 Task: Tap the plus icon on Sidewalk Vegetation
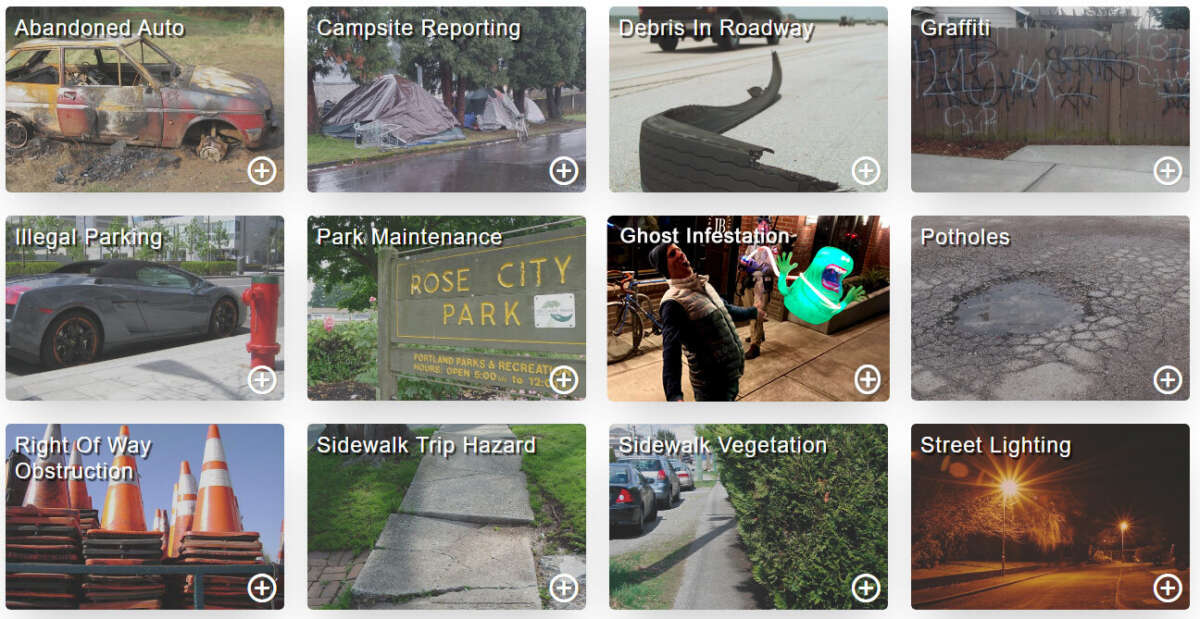click(x=866, y=588)
